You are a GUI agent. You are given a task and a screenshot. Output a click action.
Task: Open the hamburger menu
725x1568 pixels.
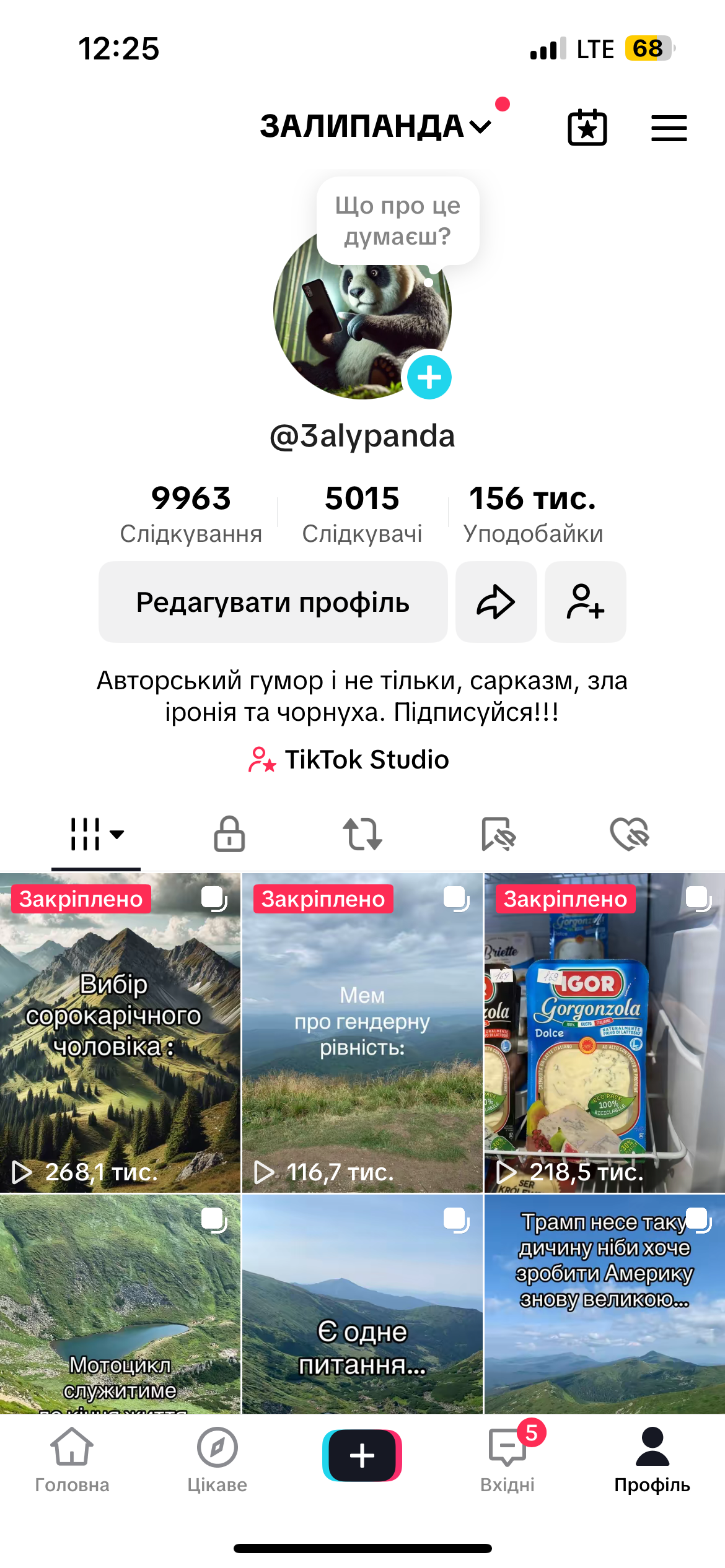click(x=669, y=128)
